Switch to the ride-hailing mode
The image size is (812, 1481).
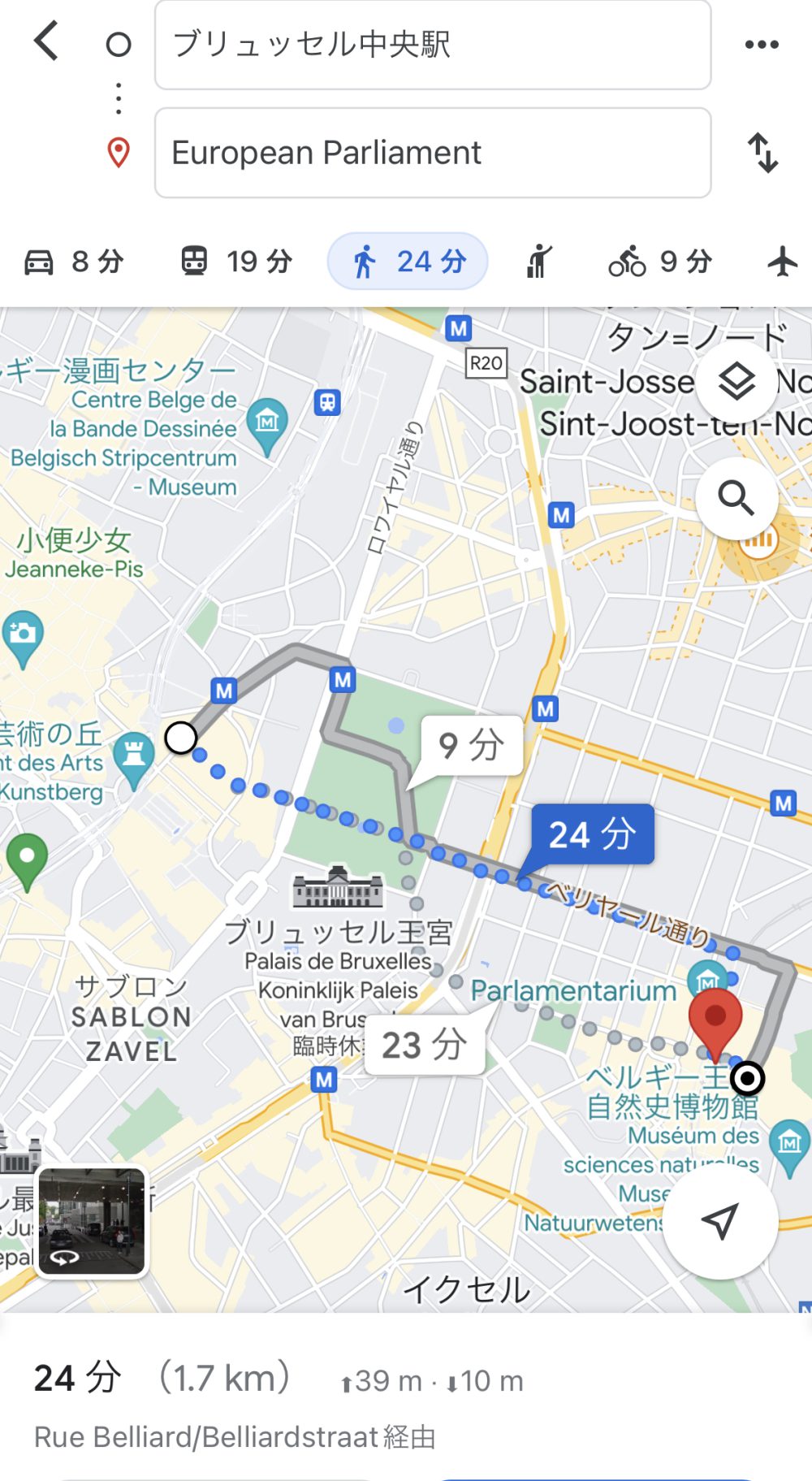(x=539, y=262)
